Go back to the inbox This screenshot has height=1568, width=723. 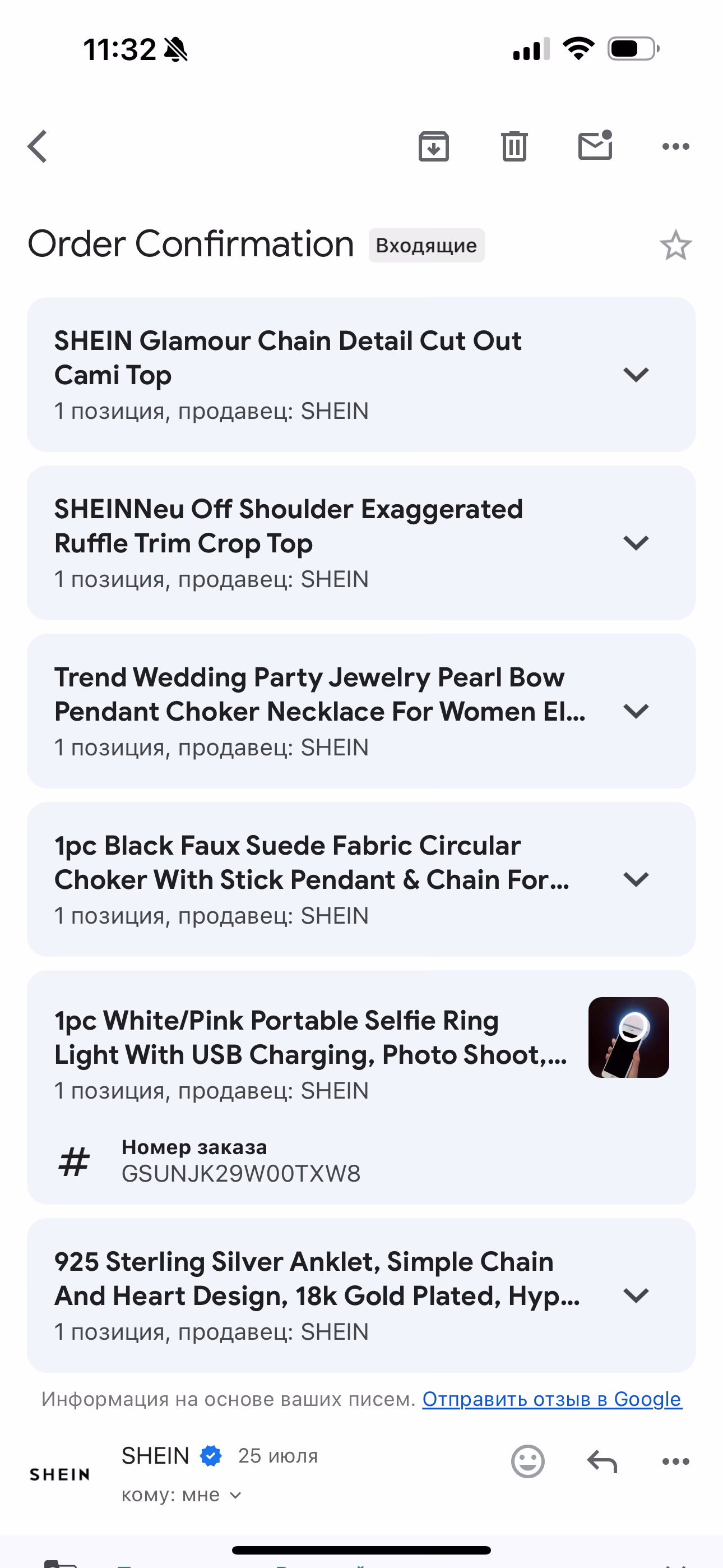(x=38, y=147)
